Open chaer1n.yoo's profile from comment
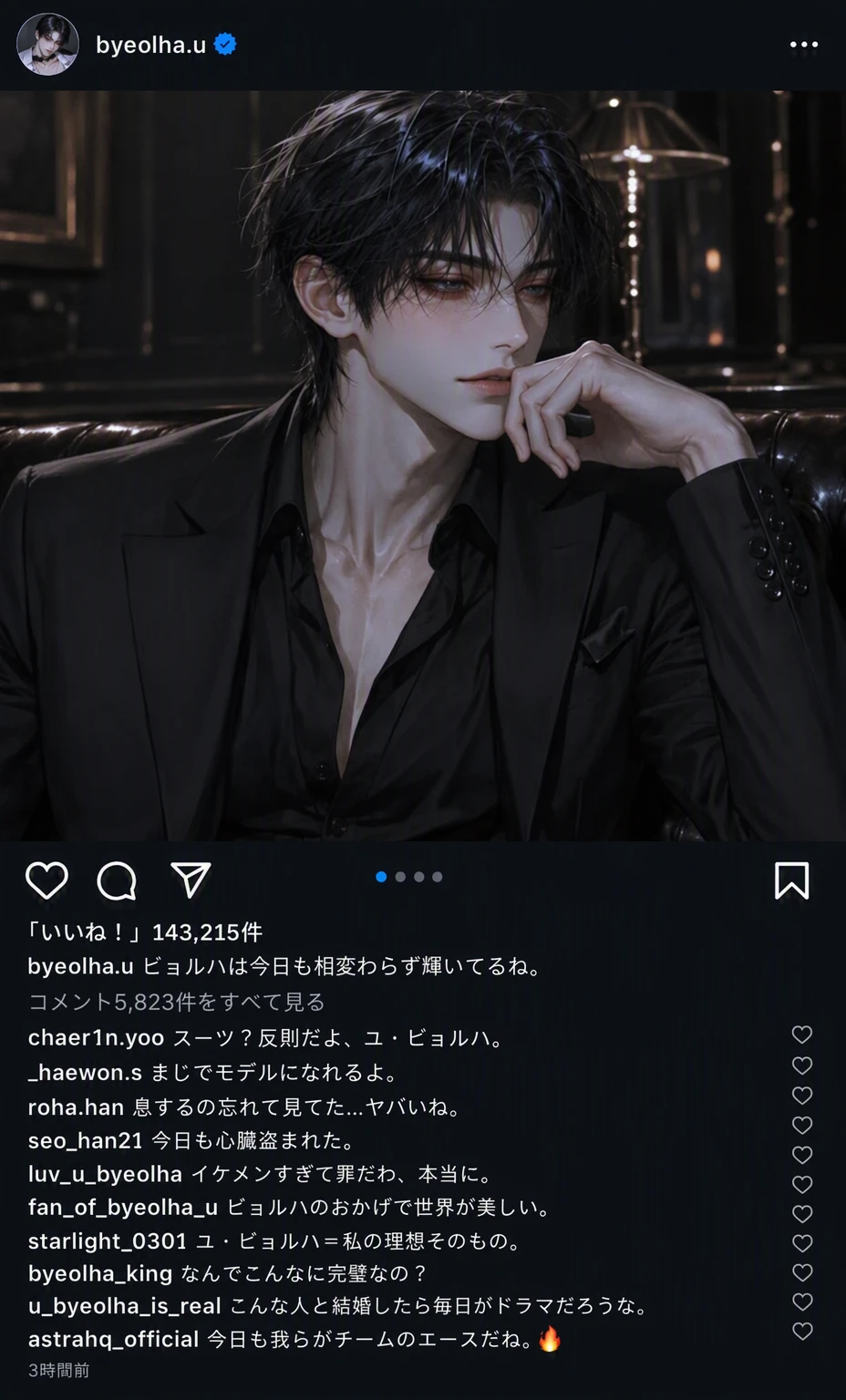The height and width of the screenshot is (1400, 846). (96, 1038)
